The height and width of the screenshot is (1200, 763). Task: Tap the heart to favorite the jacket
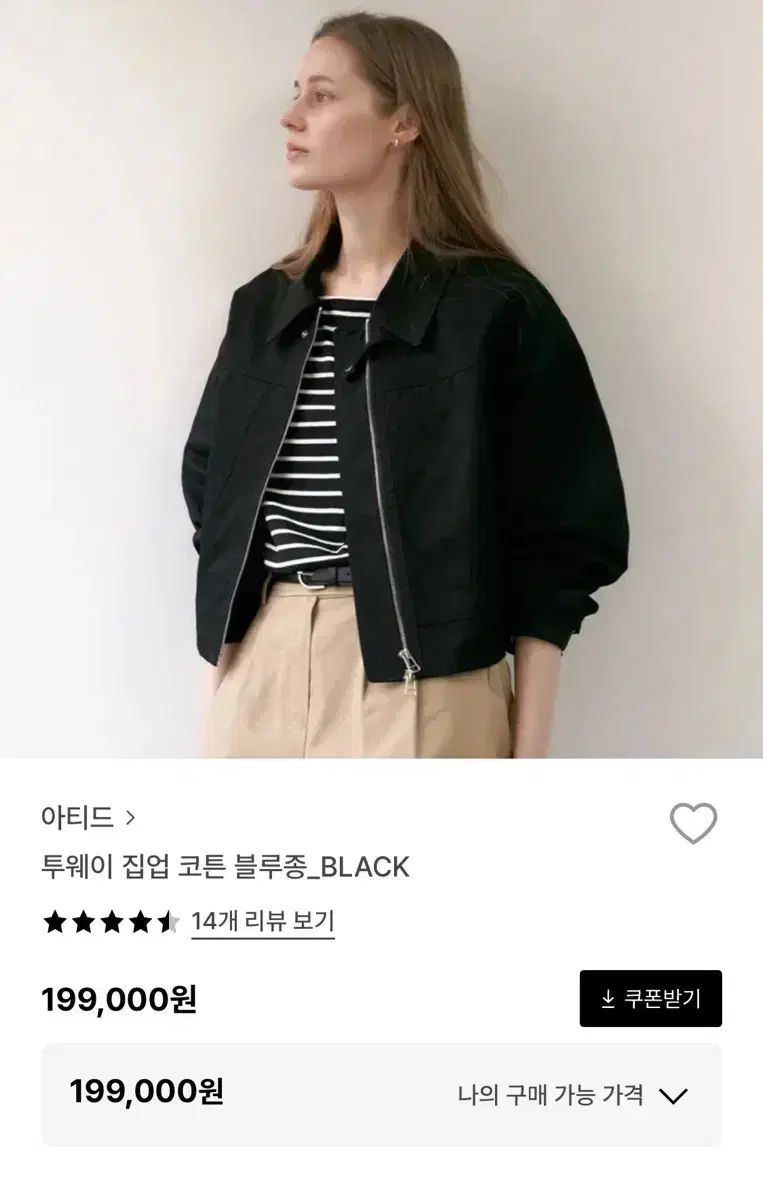pyautogui.click(x=693, y=825)
